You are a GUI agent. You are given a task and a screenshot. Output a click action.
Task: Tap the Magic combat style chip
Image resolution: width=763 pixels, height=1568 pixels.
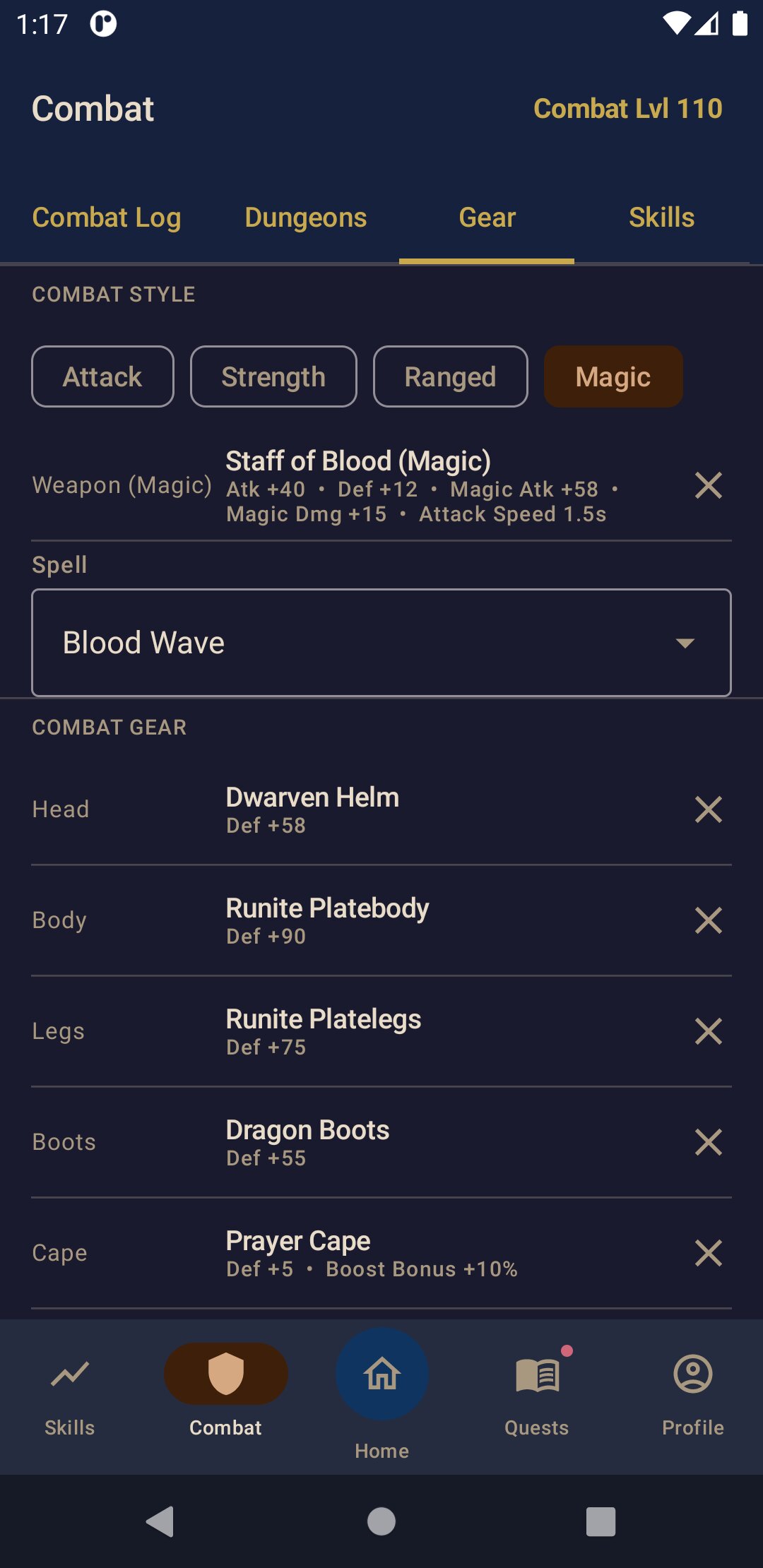(613, 376)
